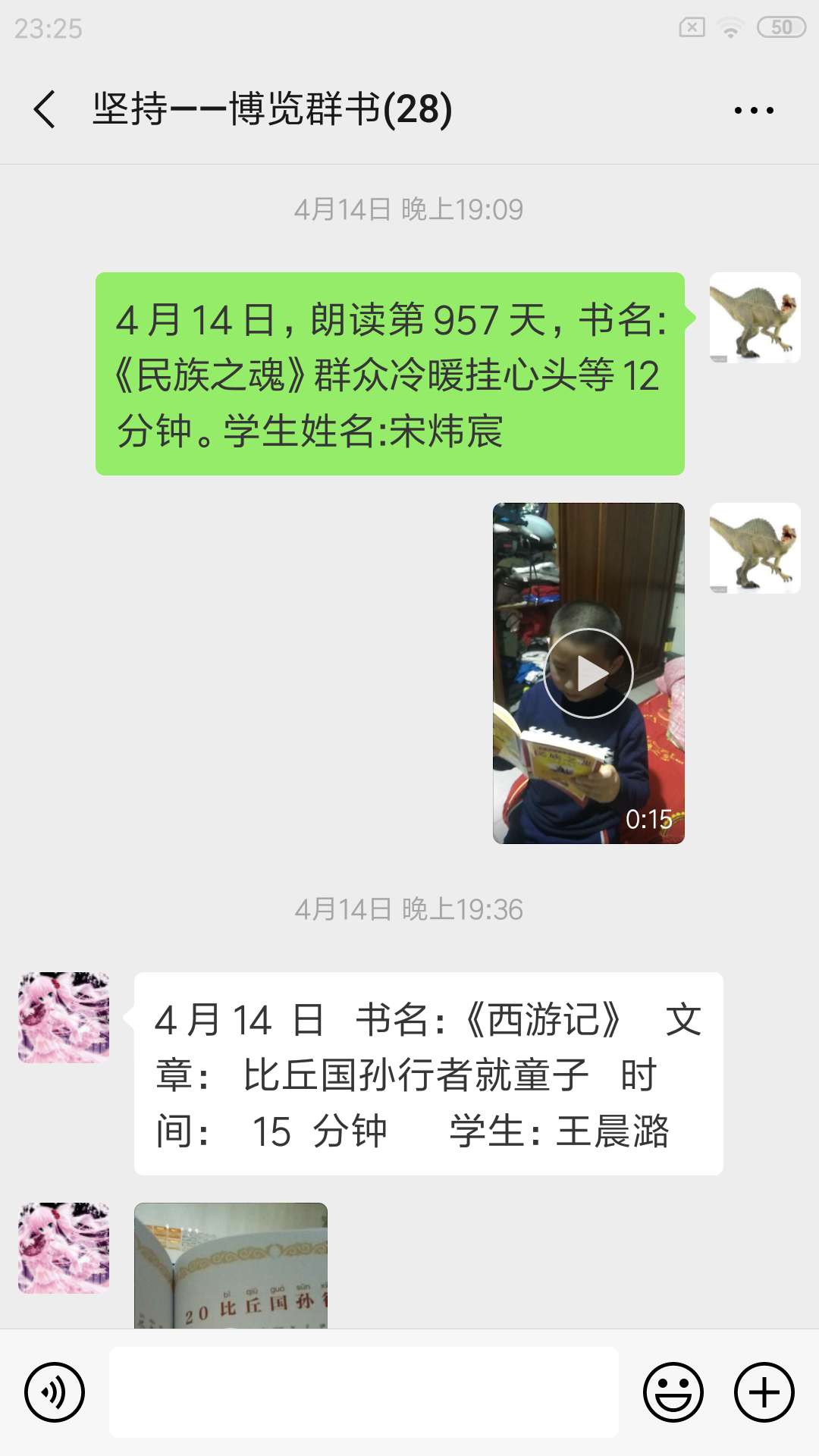Viewport: 819px width, 1456px height.
Task: Open the dinosaur avatar beside the green message
Action: 755,318
